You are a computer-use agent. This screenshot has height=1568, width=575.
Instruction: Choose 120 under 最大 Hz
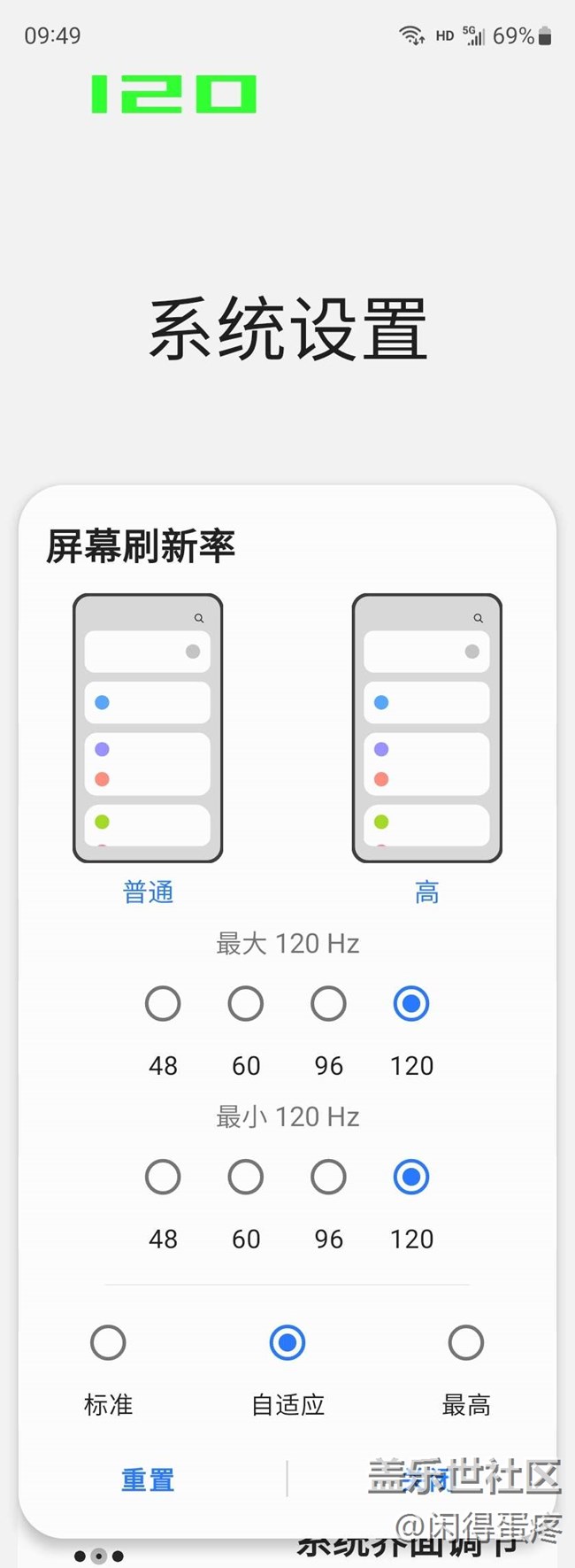click(411, 1004)
